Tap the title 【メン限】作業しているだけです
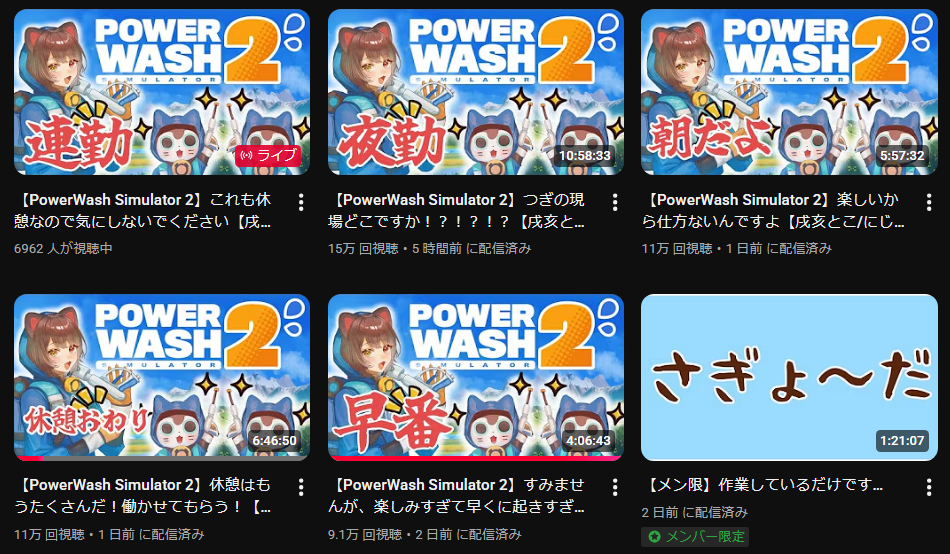950x554 pixels. (x=763, y=485)
